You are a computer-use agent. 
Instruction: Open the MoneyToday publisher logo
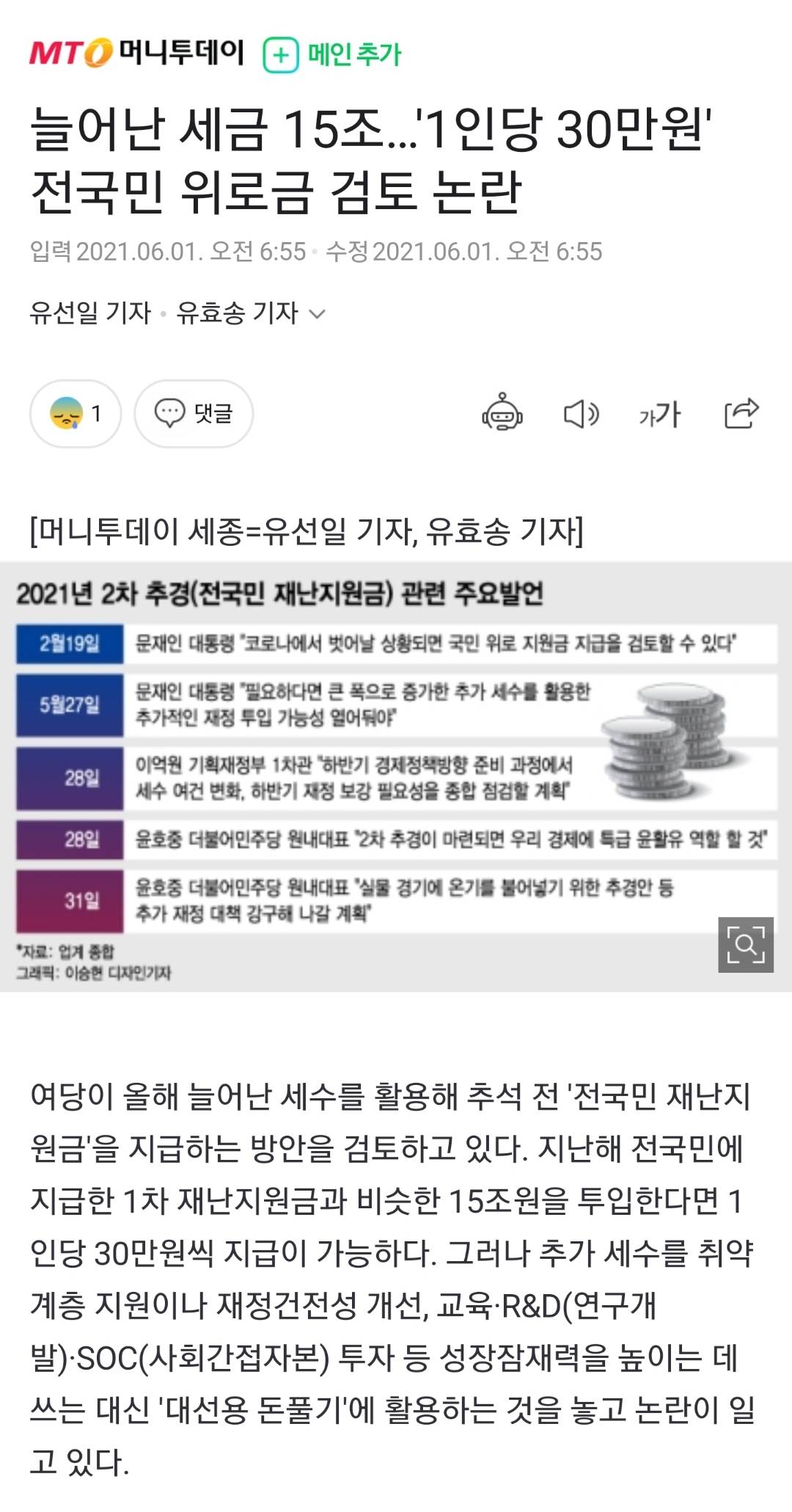[136, 53]
